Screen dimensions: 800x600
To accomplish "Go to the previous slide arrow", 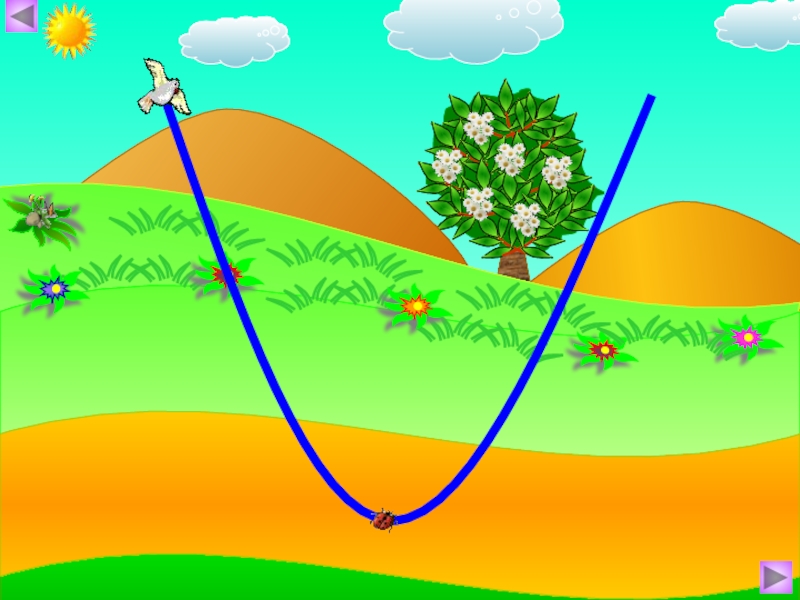I will tap(20, 17).
